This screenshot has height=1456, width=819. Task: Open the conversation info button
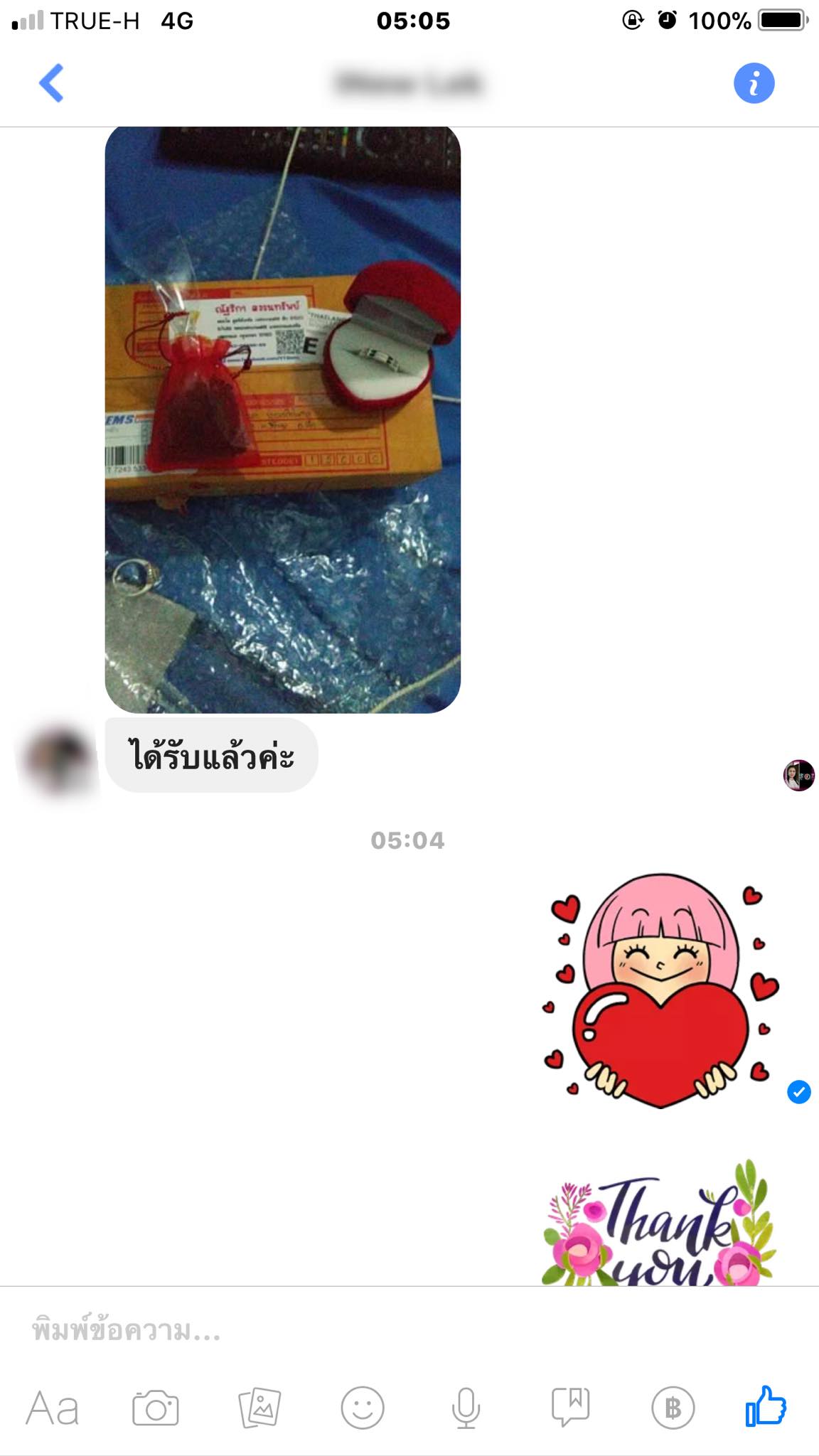[754, 83]
